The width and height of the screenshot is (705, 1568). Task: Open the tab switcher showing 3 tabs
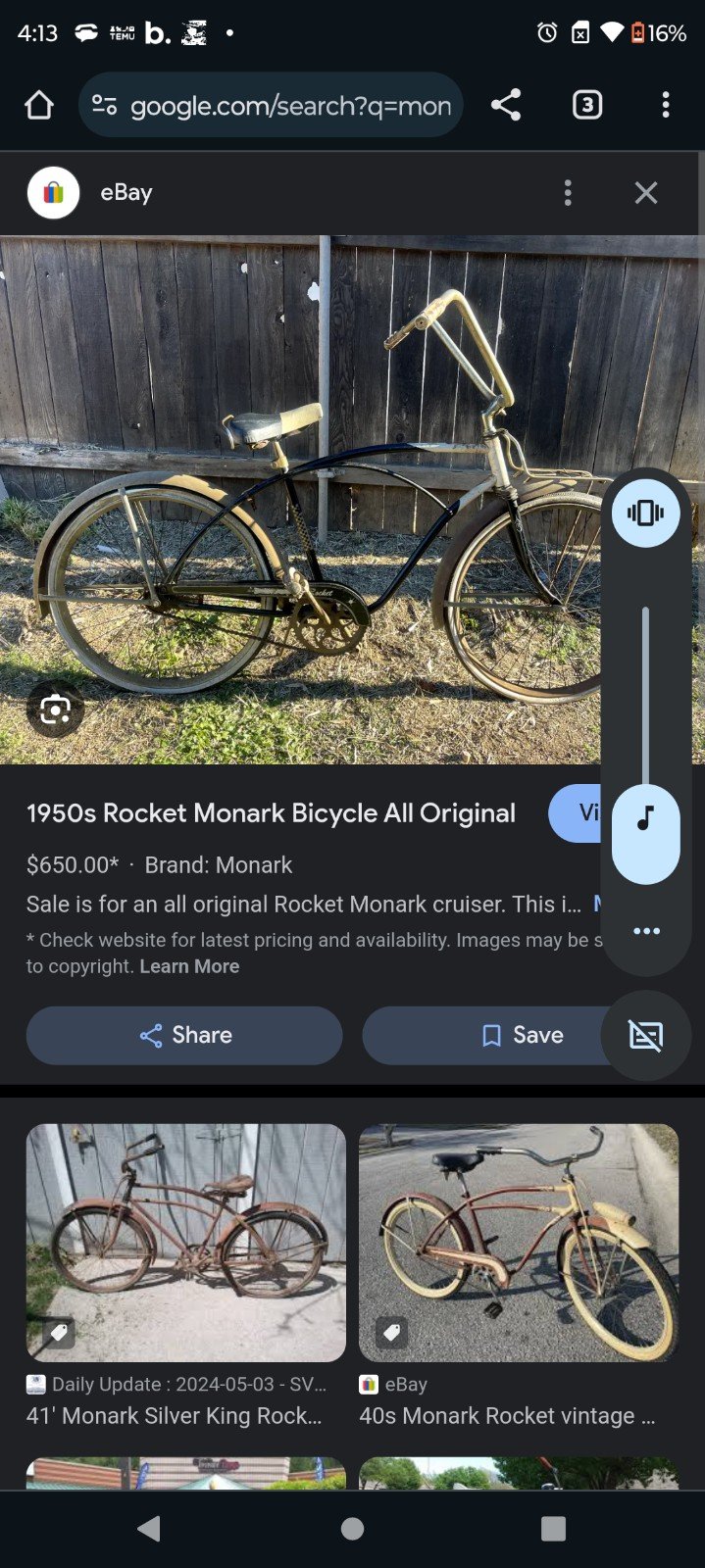(586, 105)
